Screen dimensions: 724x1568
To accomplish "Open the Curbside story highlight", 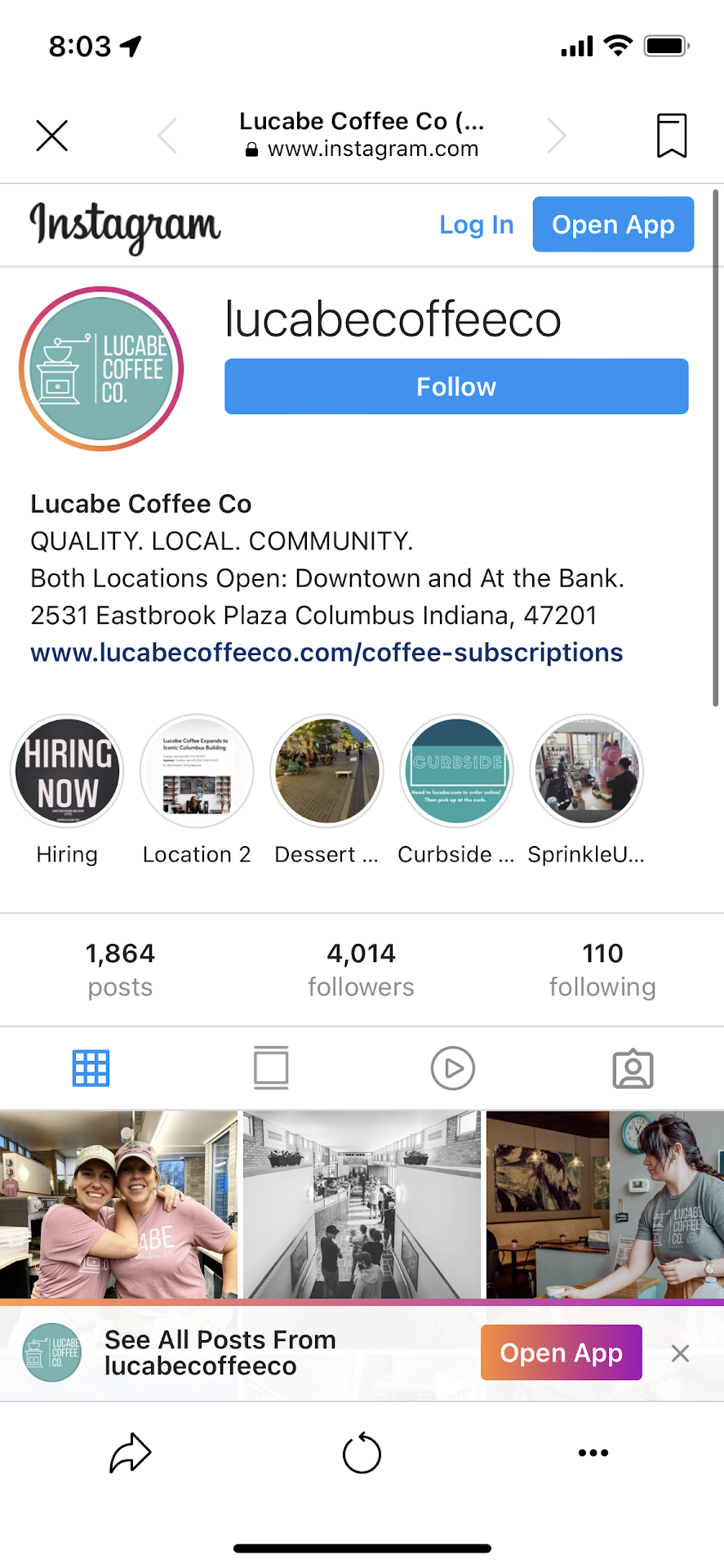I will tap(456, 771).
